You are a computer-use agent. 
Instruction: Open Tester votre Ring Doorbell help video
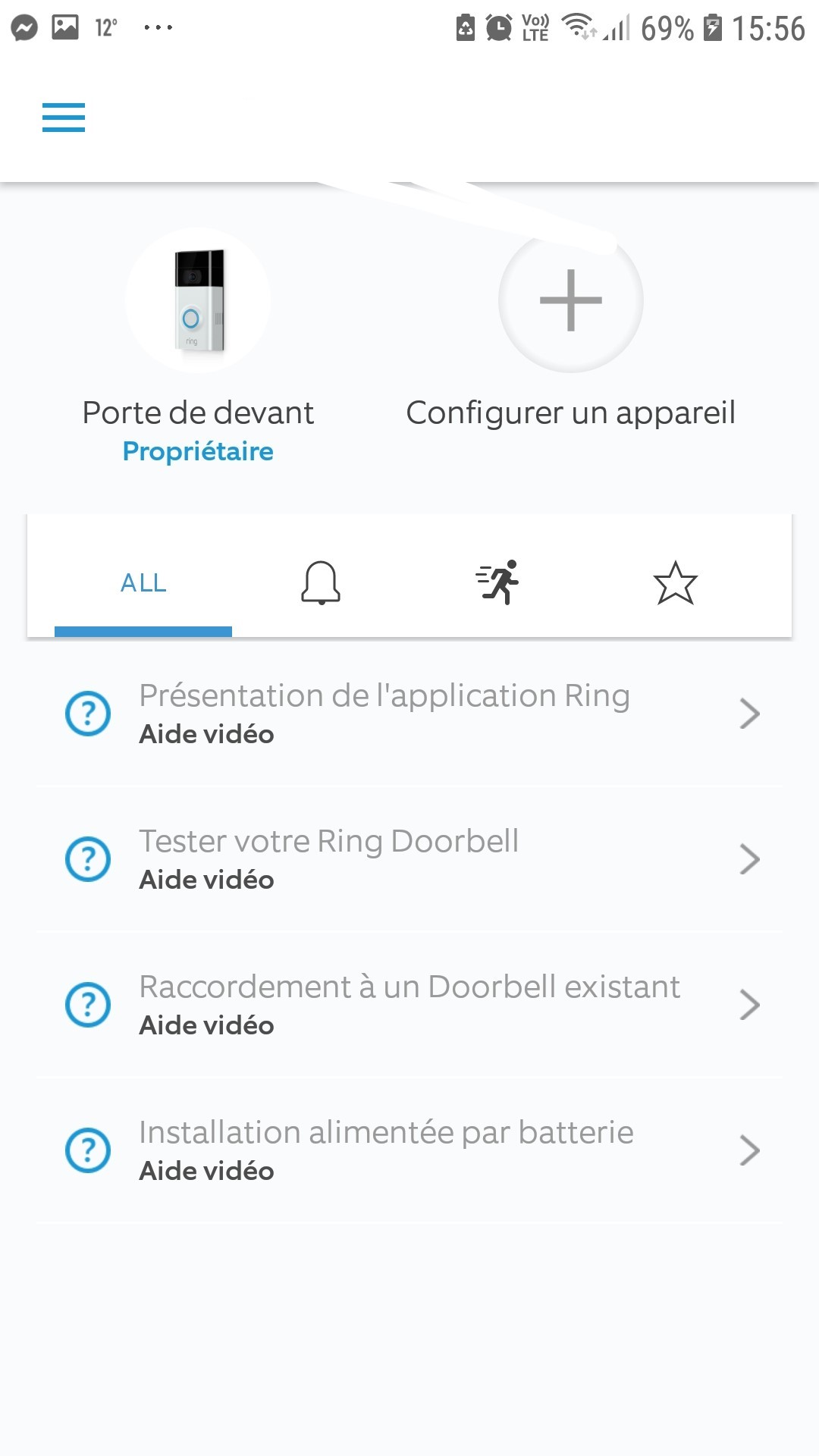(409, 859)
